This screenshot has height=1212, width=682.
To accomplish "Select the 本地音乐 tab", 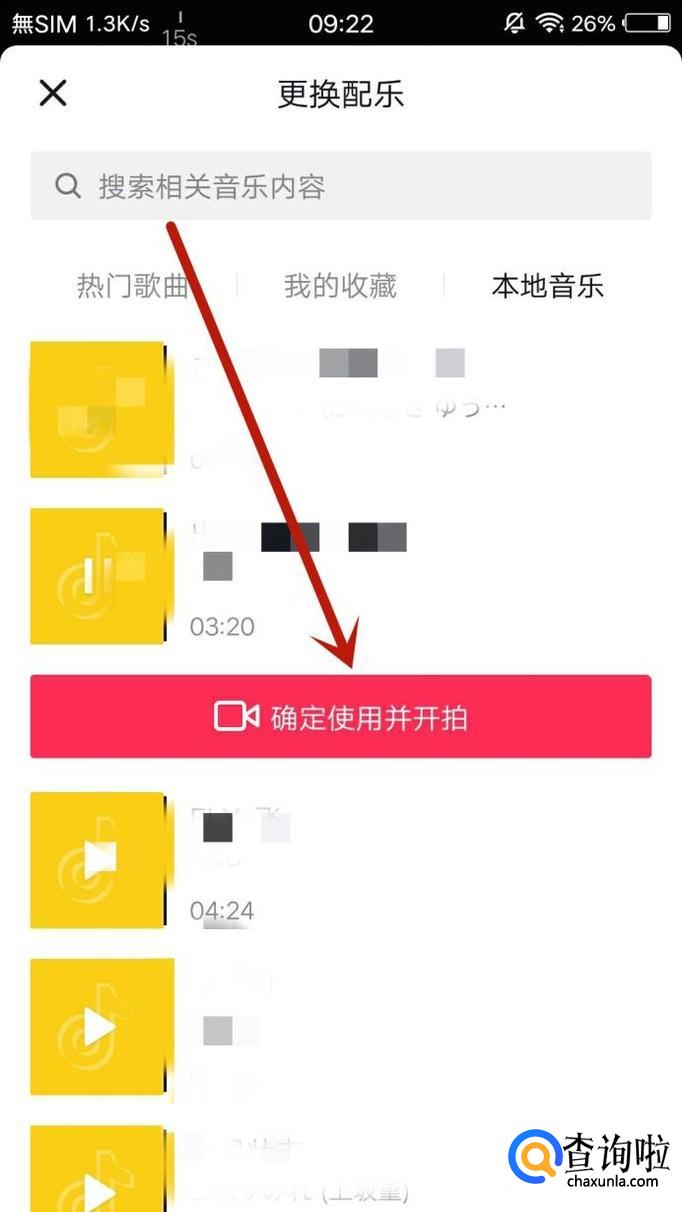I will [x=547, y=287].
